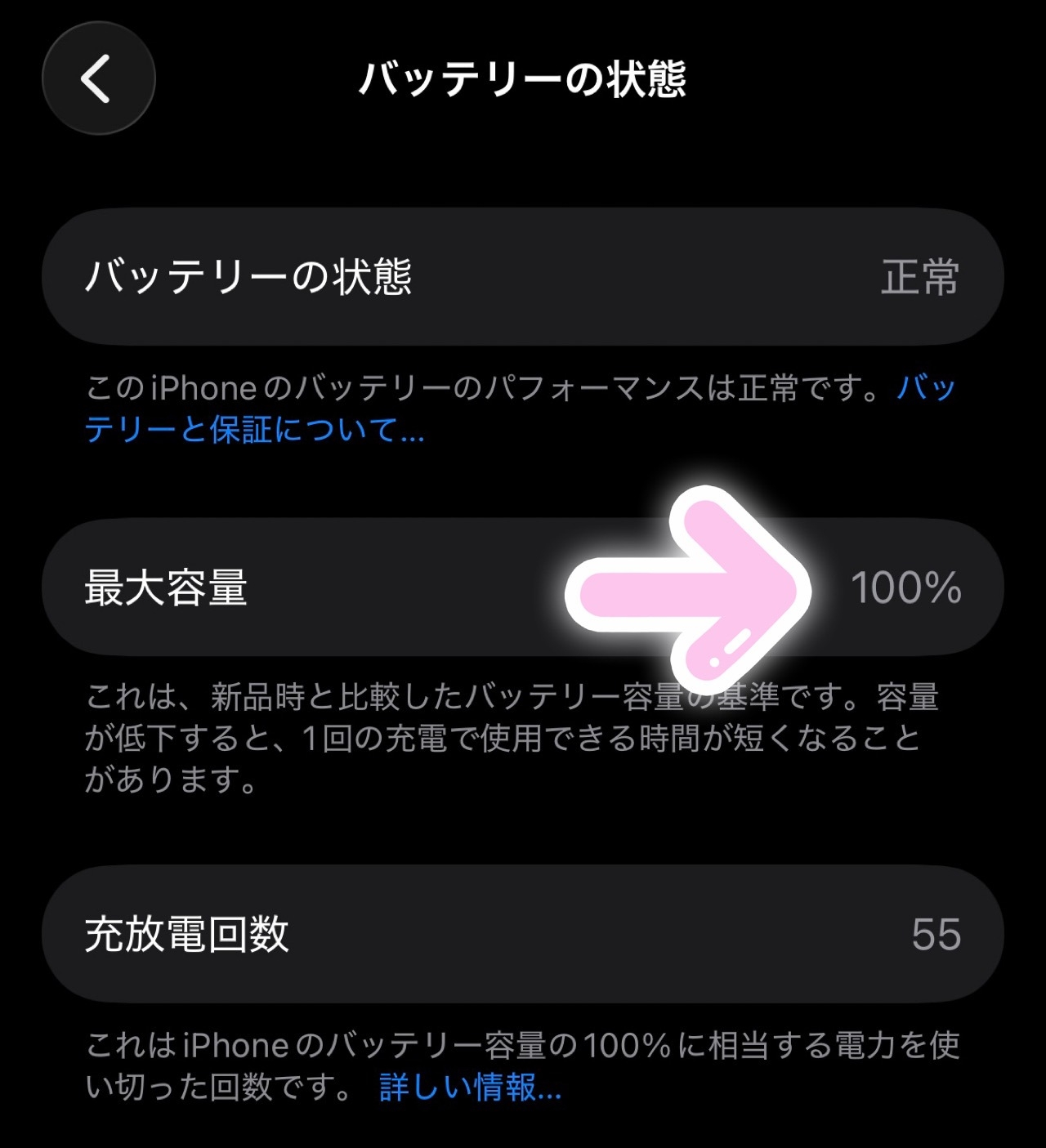Open the 詳しい情報 link
The width and height of the screenshot is (1046, 1148).
pyautogui.click(x=470, y=1088)
